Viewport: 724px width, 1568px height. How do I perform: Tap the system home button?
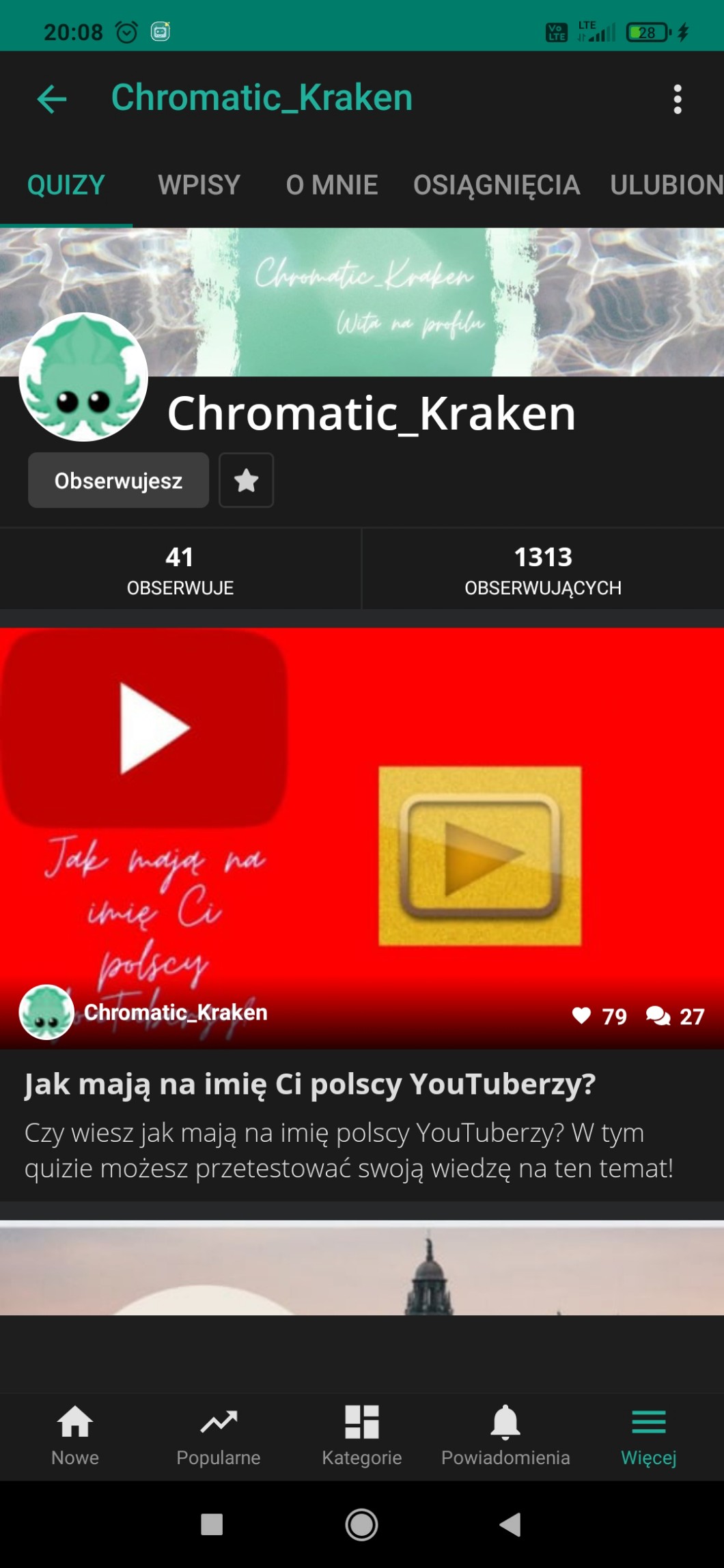point(361,1524)
